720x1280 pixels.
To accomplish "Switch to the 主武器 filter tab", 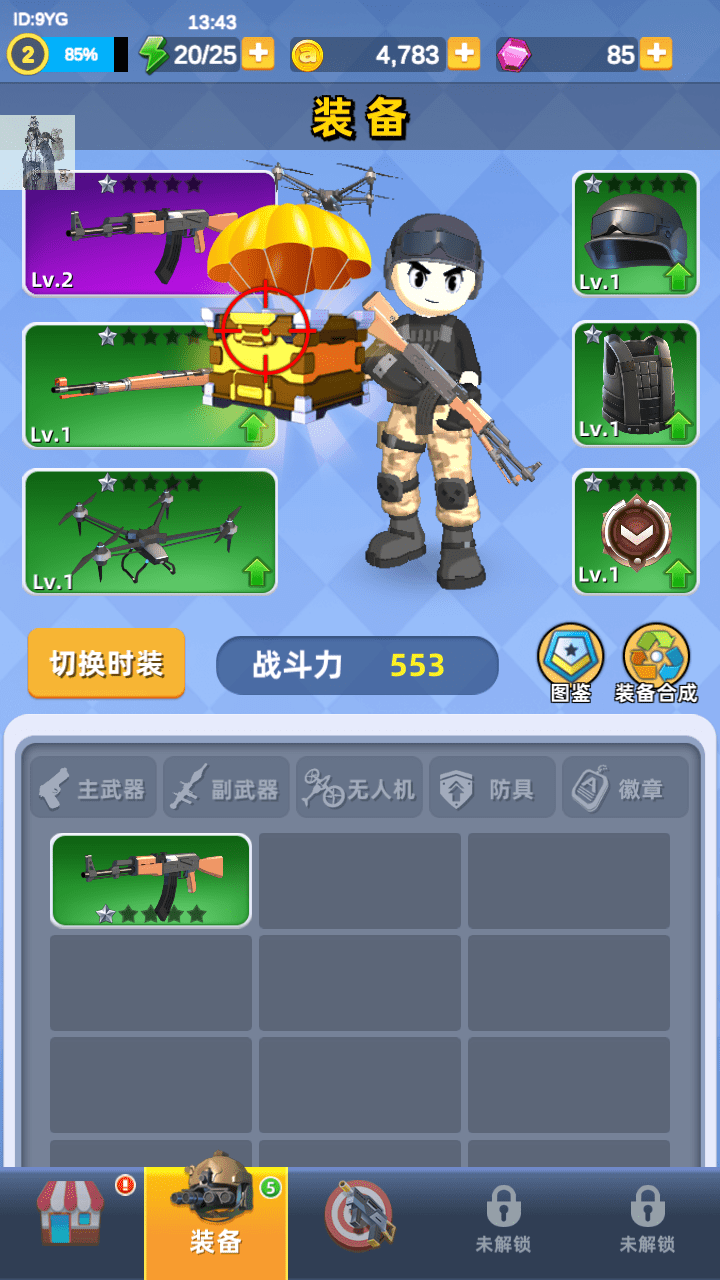I will [93, 789].
